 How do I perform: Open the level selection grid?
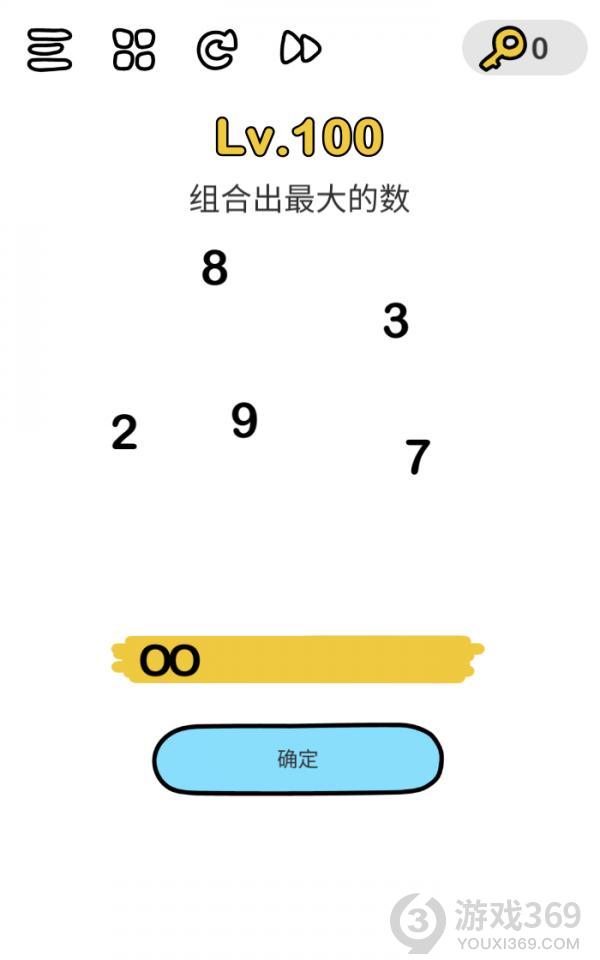click(133, 50)
